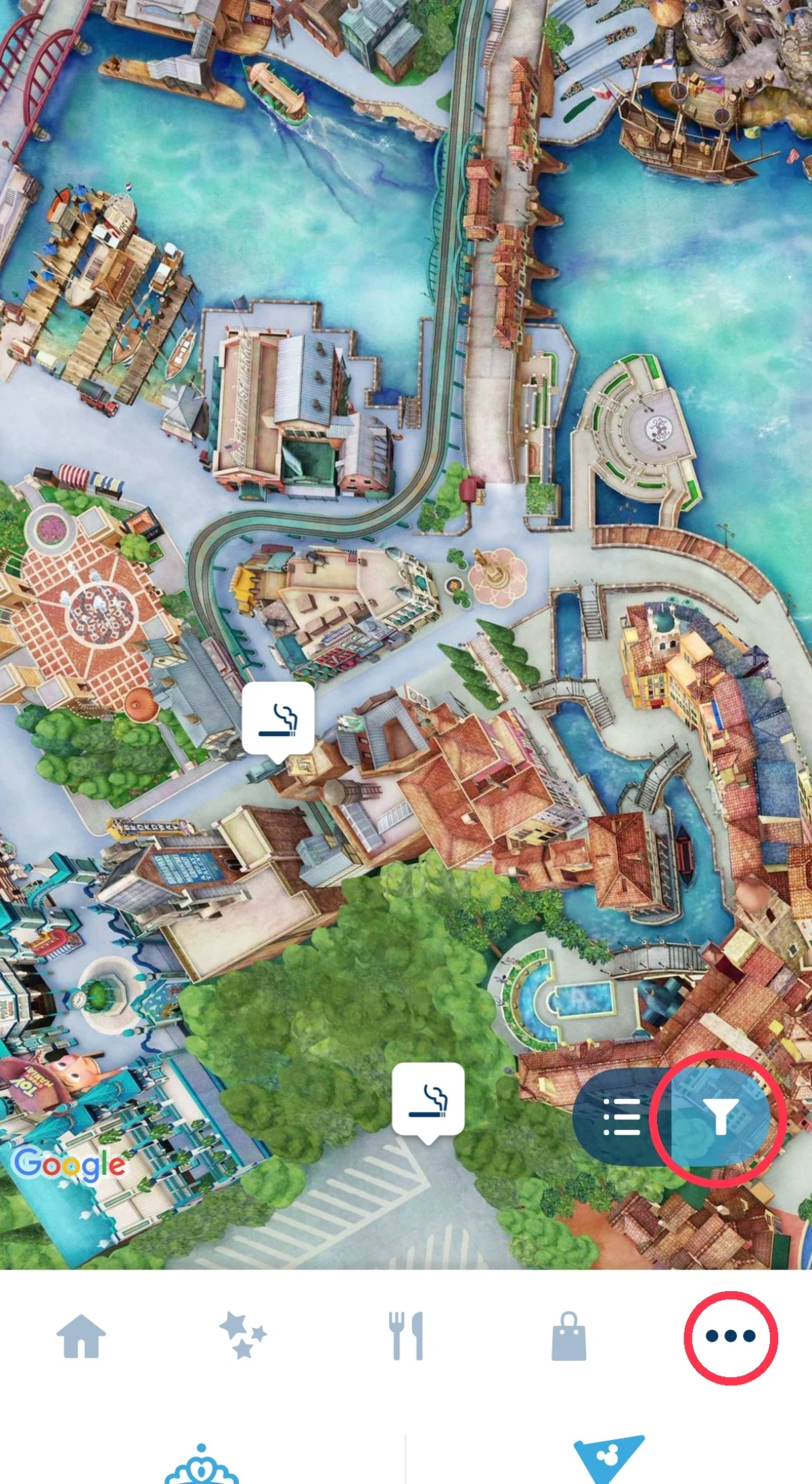Open the three-dot more tab
Screen dimensions: 812x1484
click(731, 1336)
